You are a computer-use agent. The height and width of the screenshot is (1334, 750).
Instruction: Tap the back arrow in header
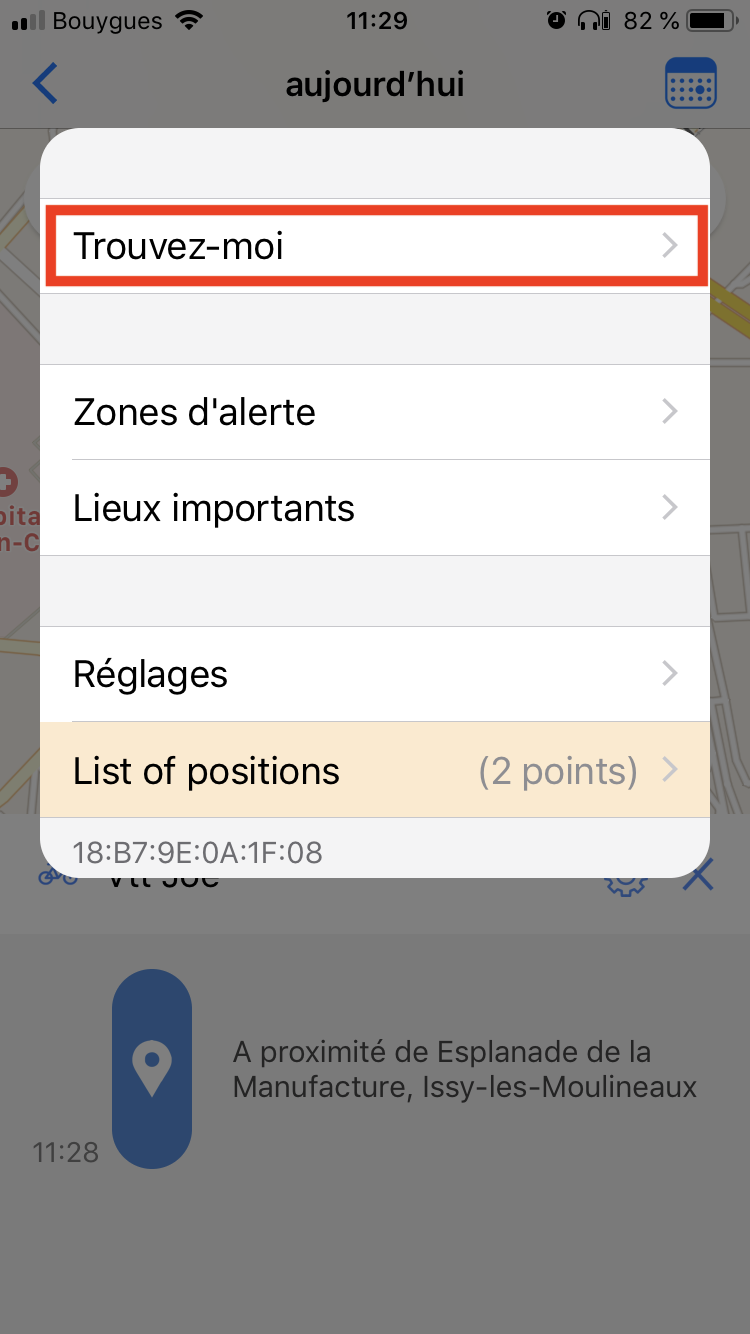click(x=45, y=84)
